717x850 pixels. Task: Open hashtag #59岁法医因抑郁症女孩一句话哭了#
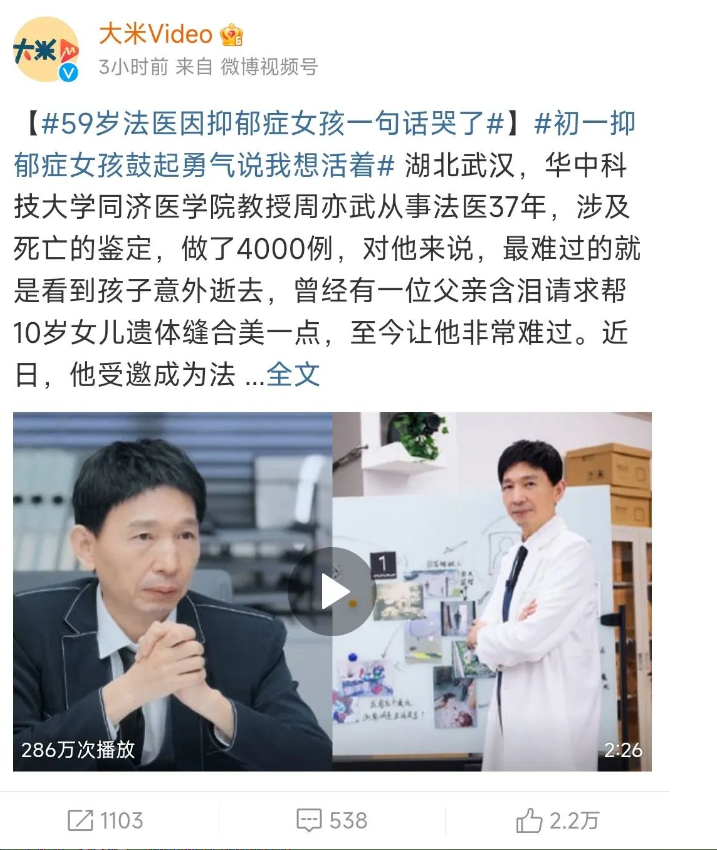point(270,125)
